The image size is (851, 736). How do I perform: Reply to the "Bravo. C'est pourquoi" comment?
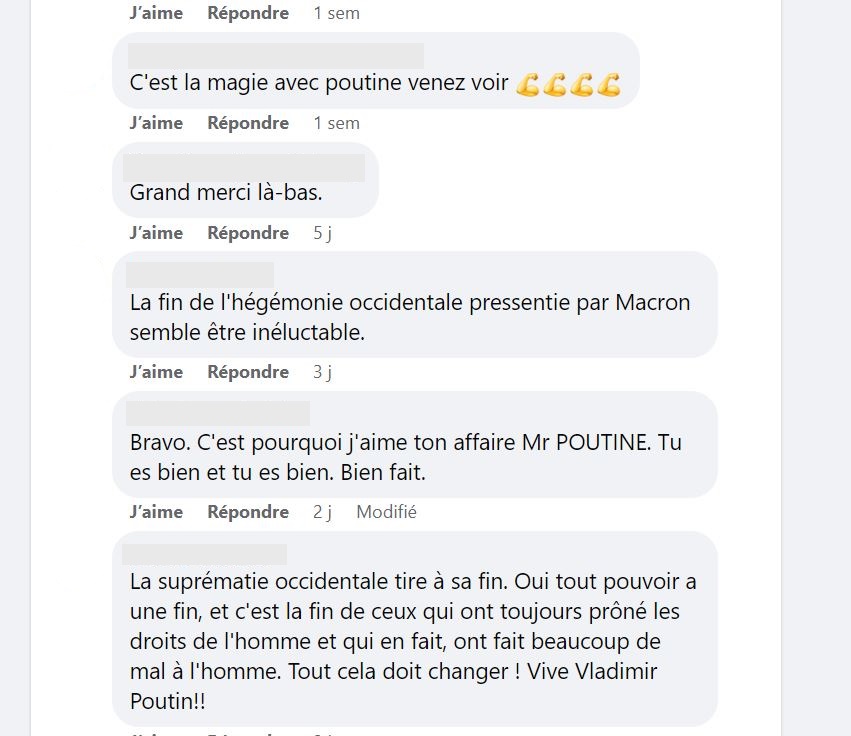[248, 512]
